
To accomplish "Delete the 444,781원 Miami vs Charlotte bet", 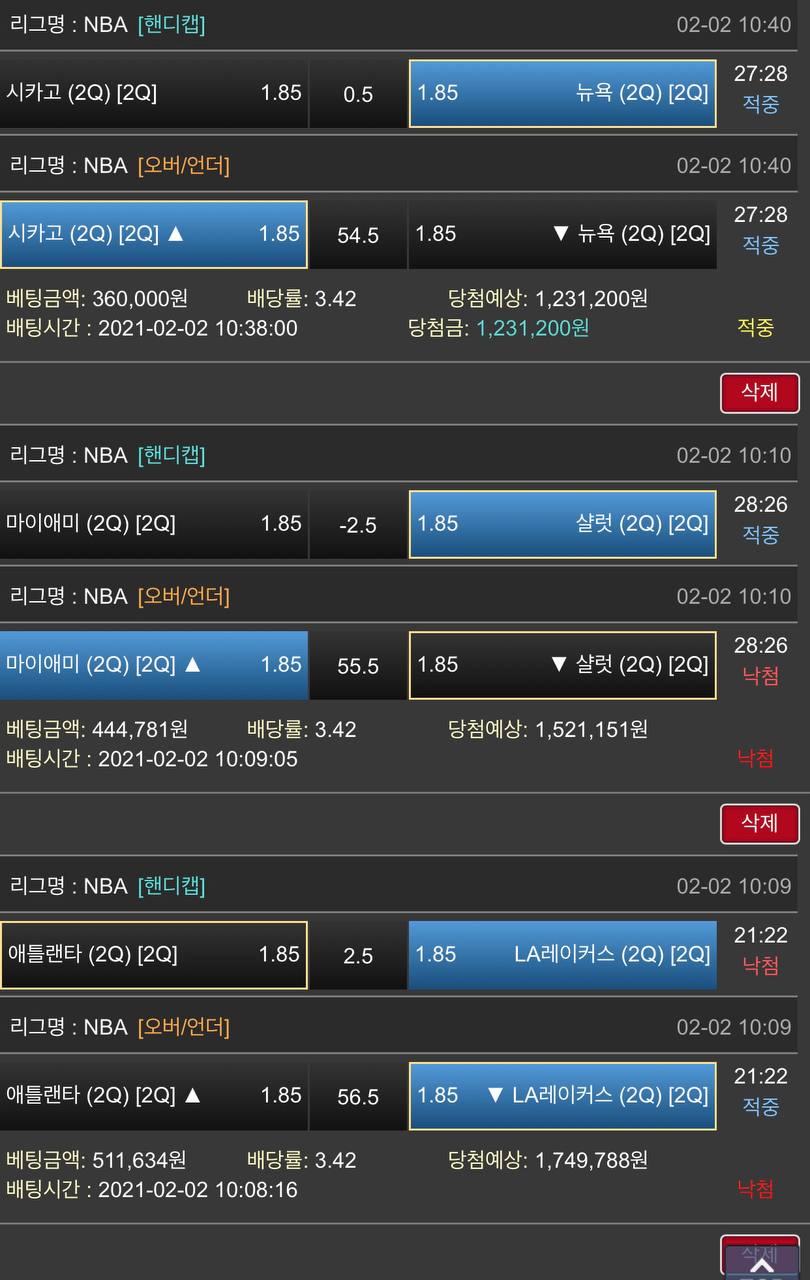I will [x=759, y=823].
